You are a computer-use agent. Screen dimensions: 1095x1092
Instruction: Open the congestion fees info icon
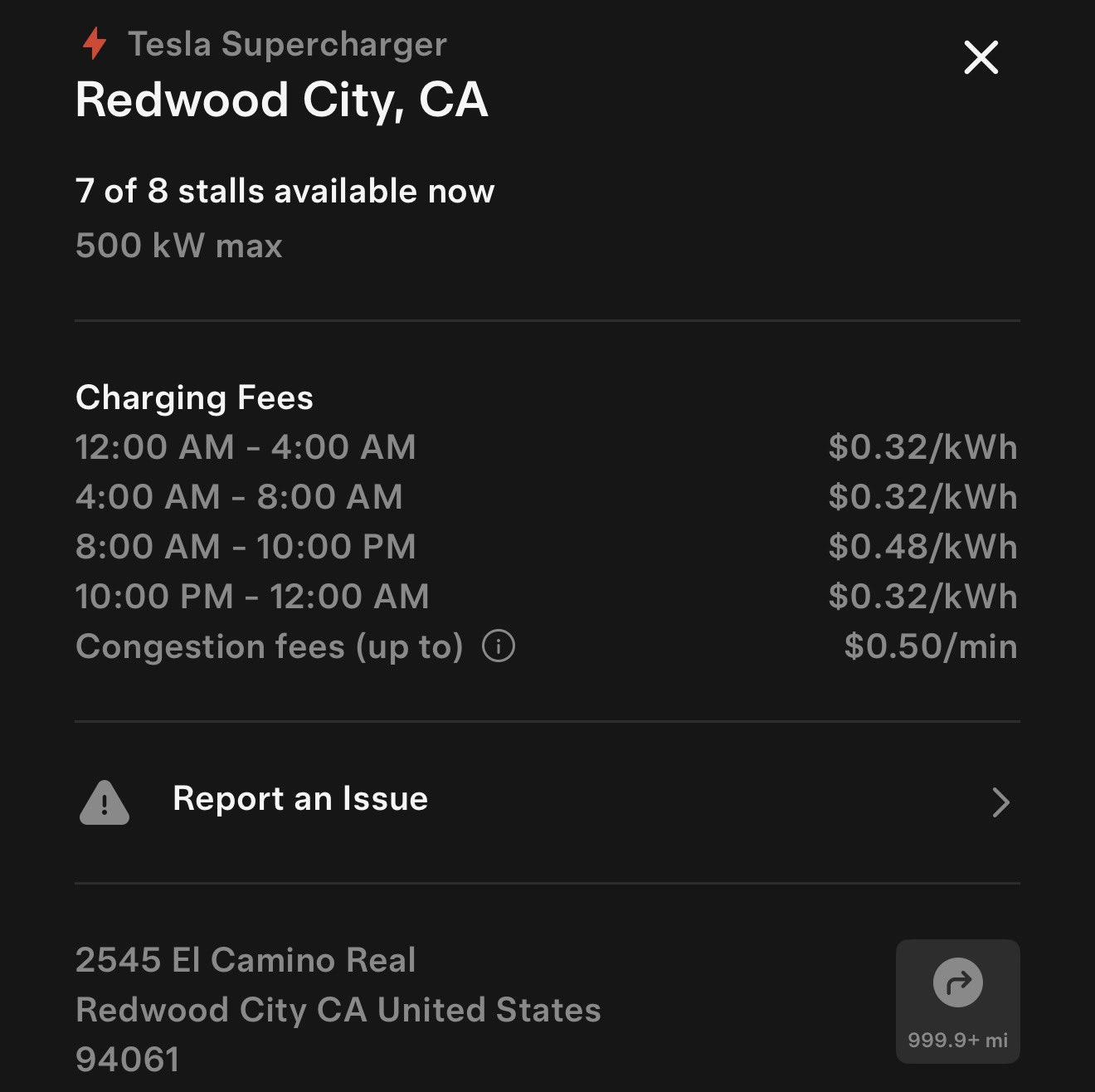[498, 646]
